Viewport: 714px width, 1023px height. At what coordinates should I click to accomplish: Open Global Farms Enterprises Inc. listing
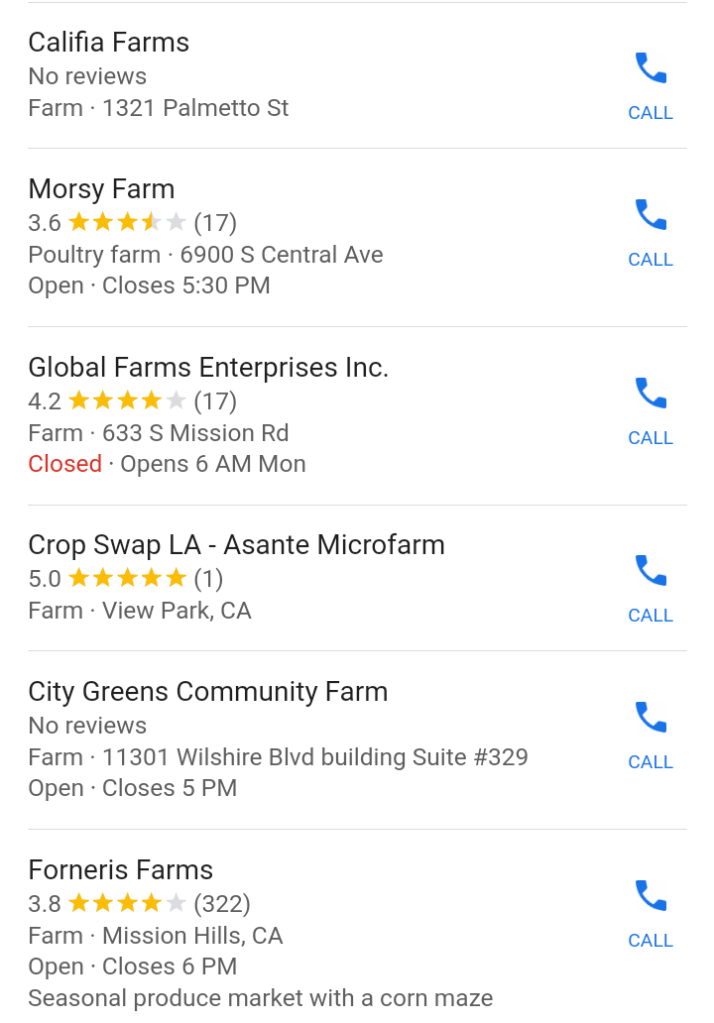pyautogui.click(x=208, y=368)
